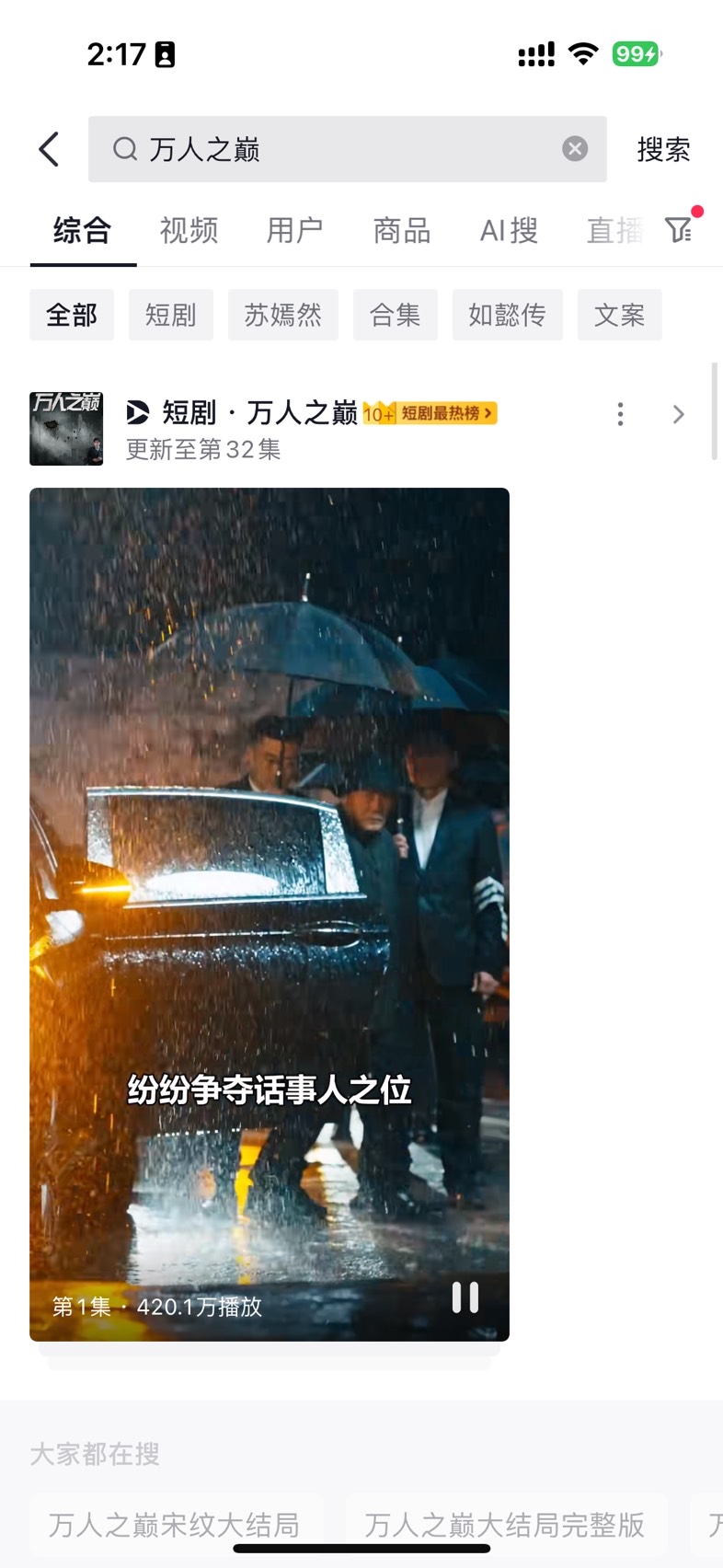Image resolution: width=723 pixels, height=1568 pixels.
Task: Search suggestion 万人之巅大结局完整版
Action: pos(505,1525)
